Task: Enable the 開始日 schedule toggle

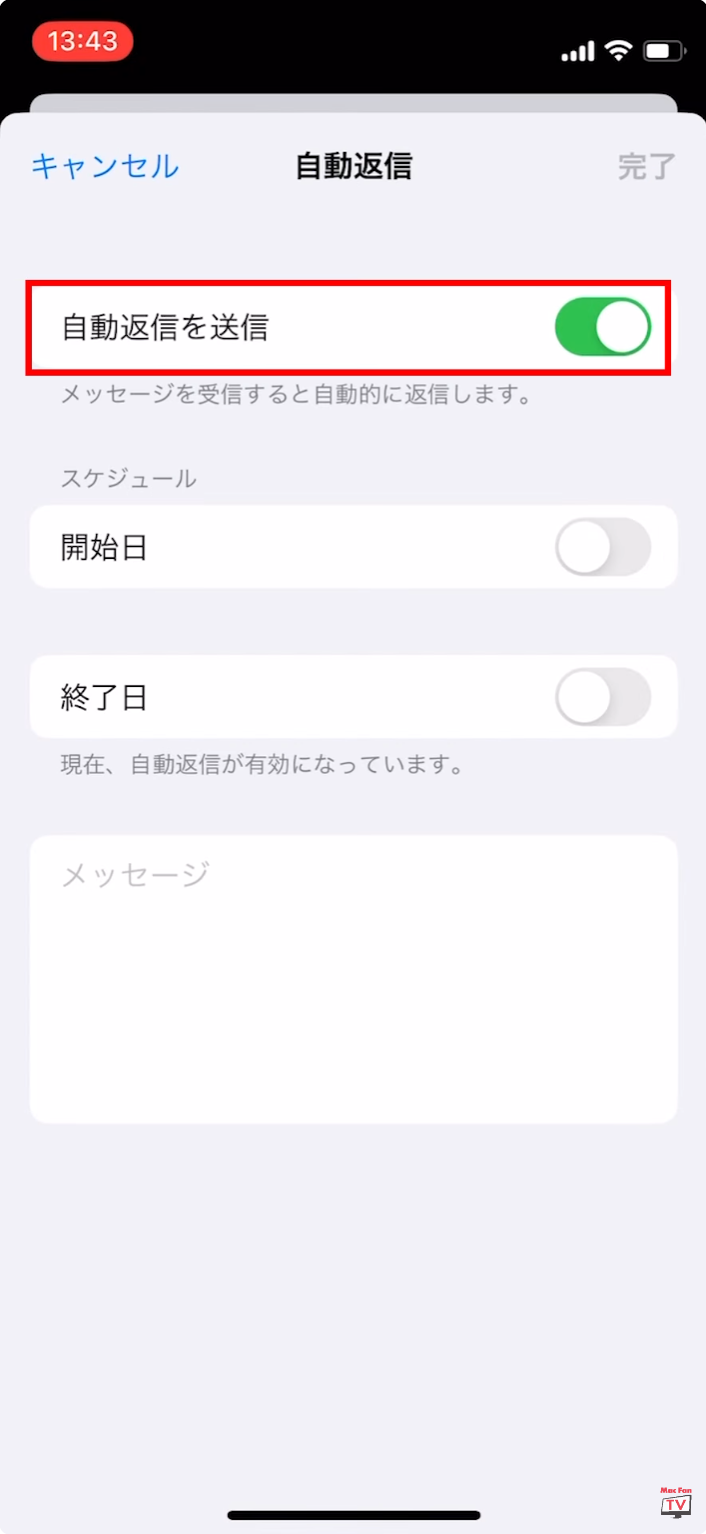Action: [x=602, y=547]
